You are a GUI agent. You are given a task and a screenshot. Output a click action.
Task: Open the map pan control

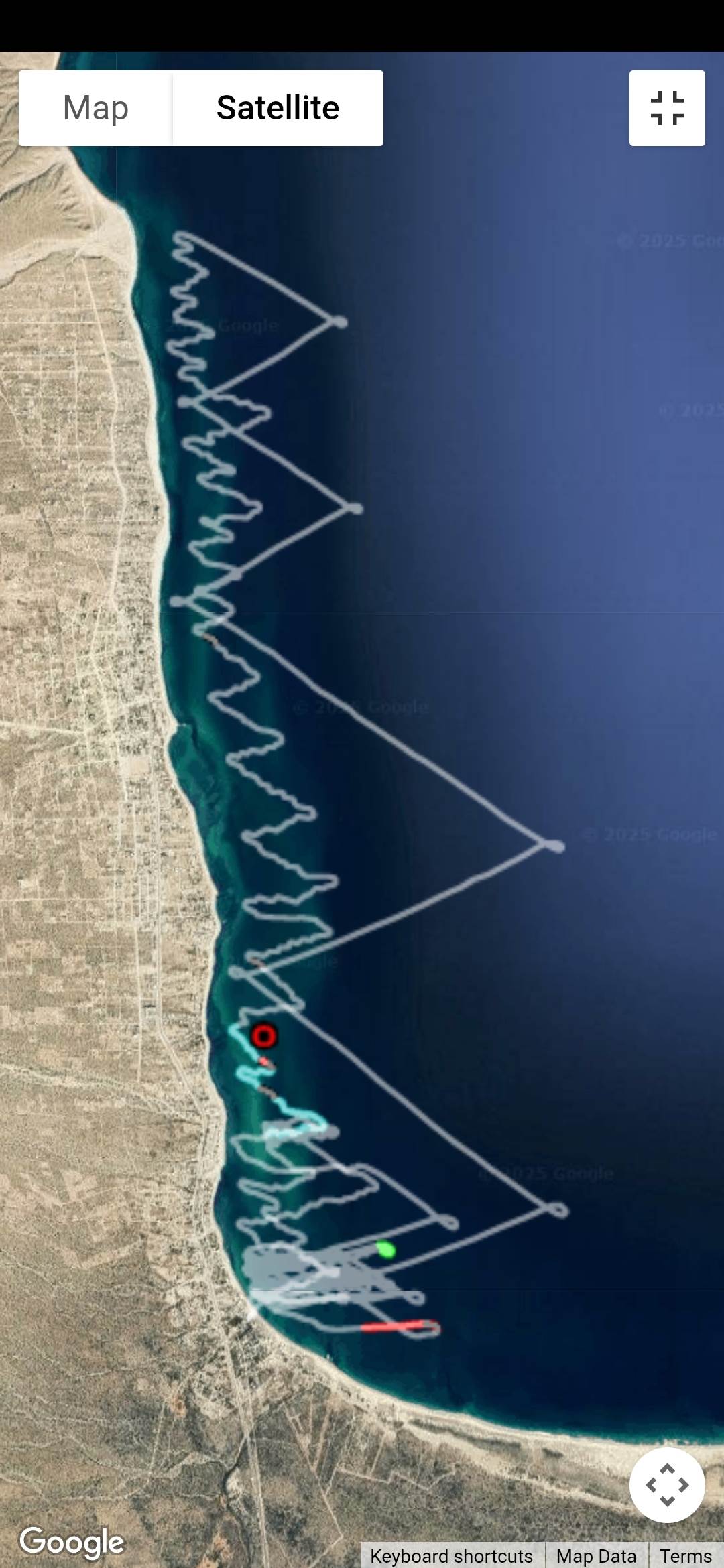coord(666,1484)
